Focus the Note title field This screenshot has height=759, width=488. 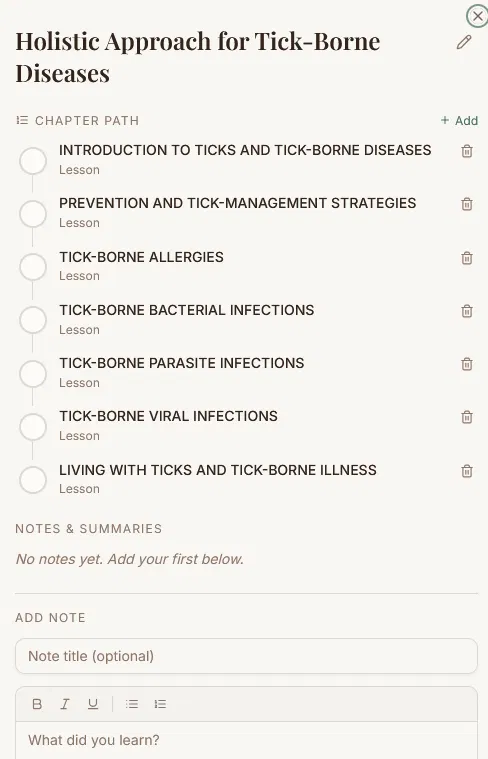pyautogui.click(x=246, y=656)
